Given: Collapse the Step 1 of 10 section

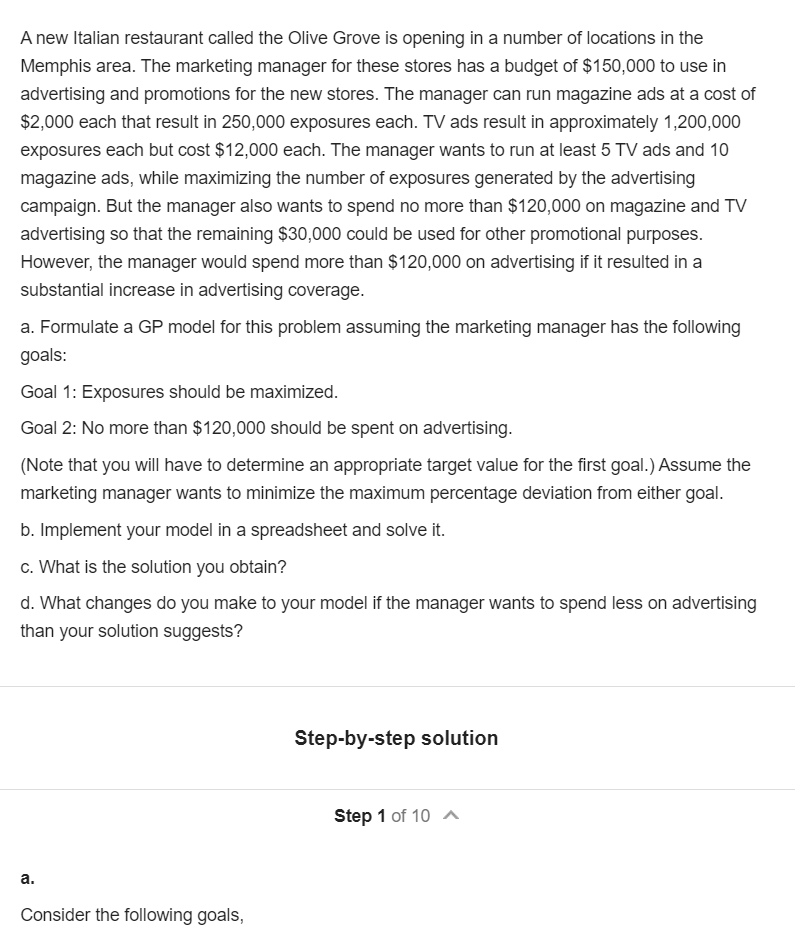Looking at the screenshot, I should [451, 816].
